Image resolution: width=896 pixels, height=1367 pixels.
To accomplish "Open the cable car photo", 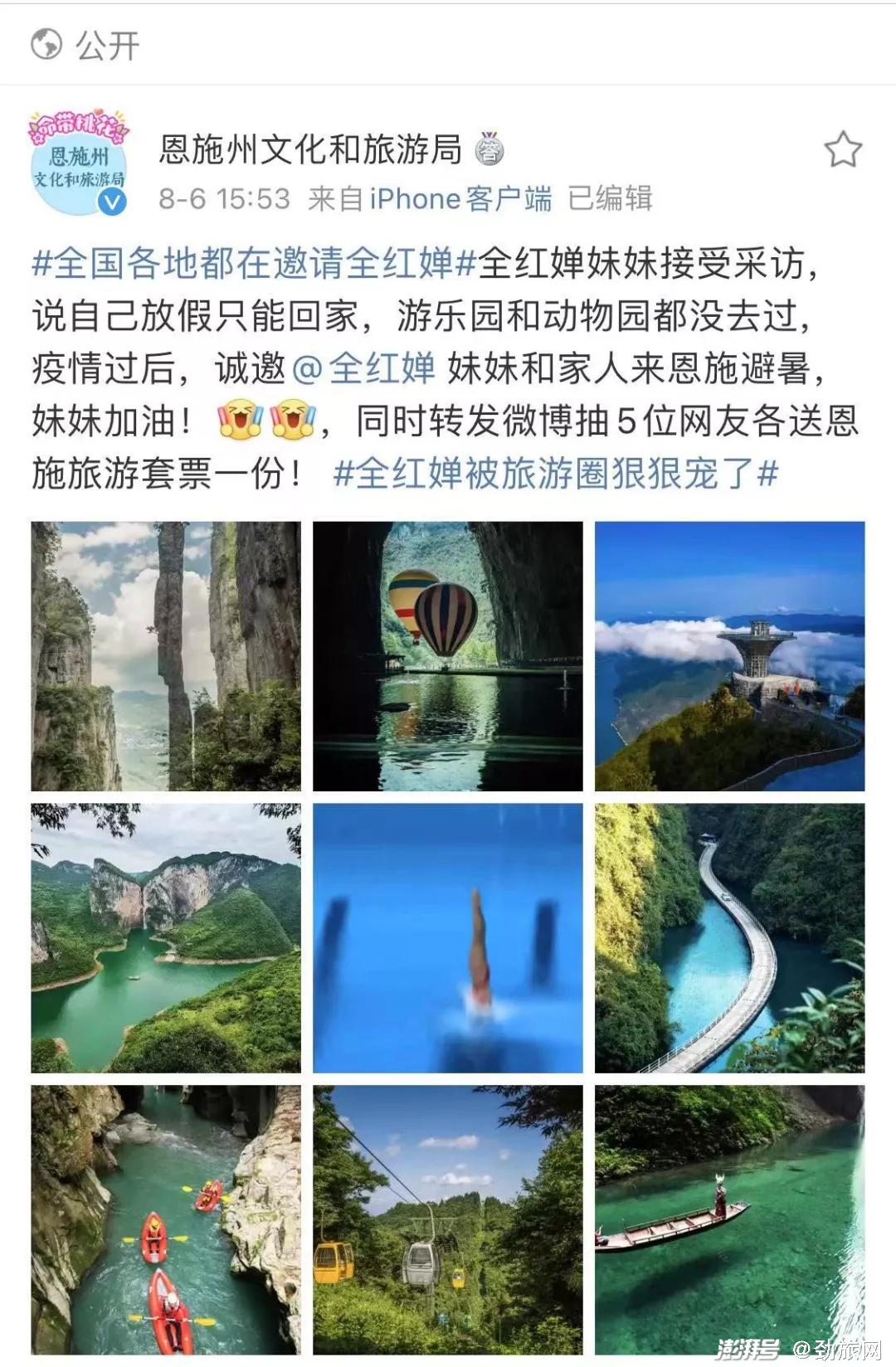I will coord(447,1219).
